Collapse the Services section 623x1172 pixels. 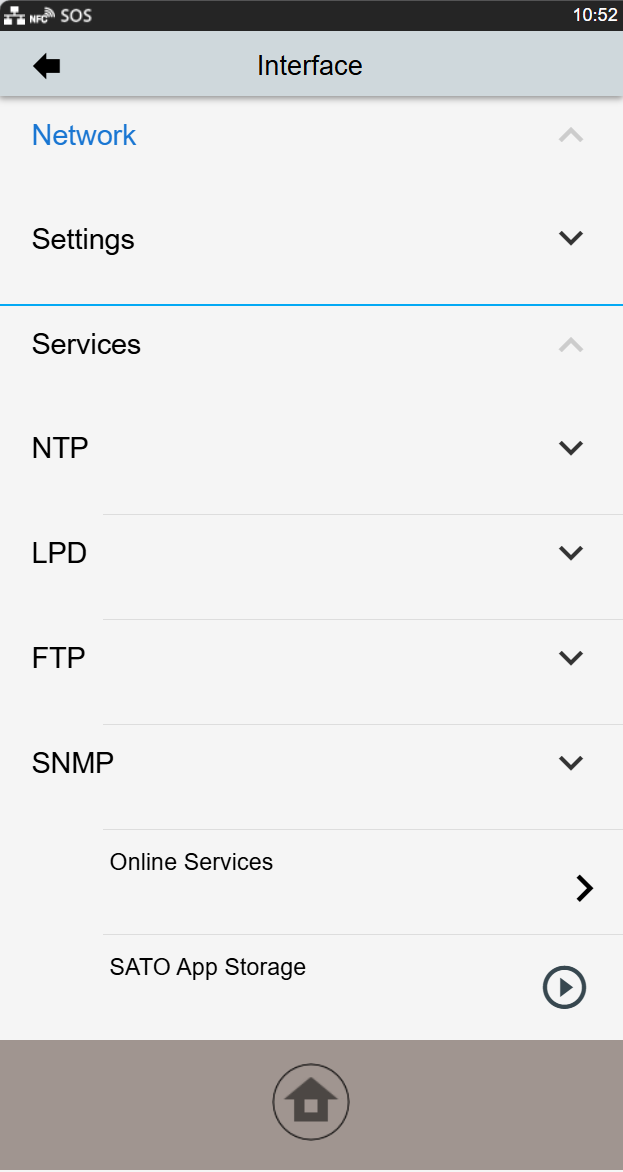click(x=570, y=345)
